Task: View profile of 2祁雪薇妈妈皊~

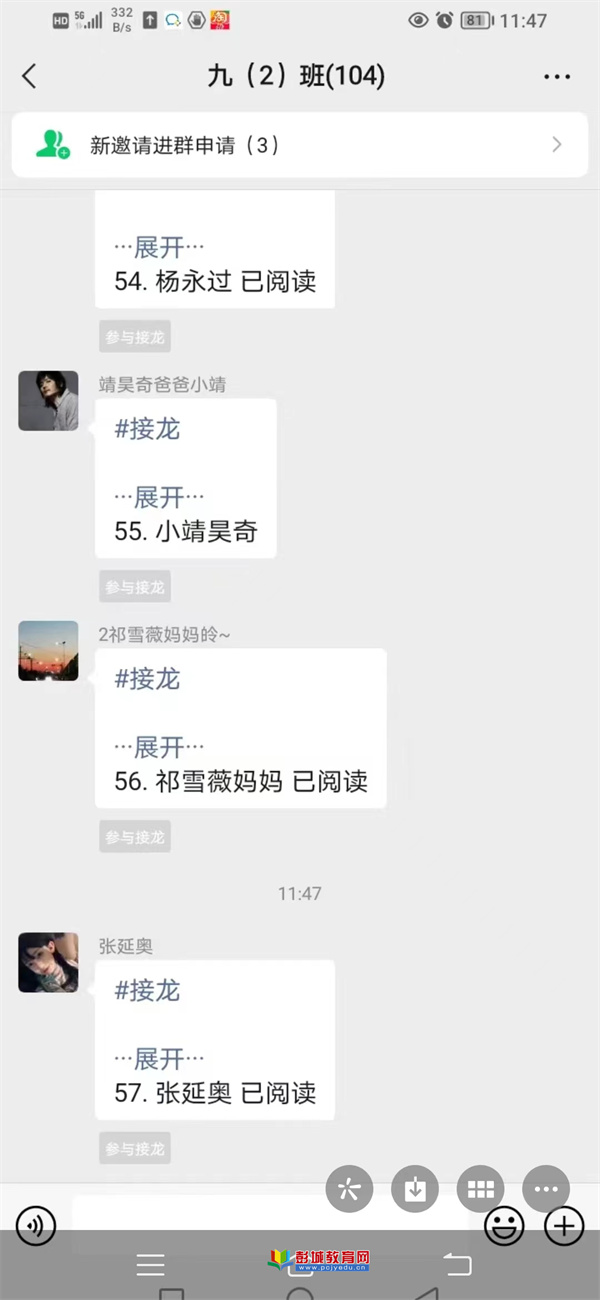Action: [48, 651]
